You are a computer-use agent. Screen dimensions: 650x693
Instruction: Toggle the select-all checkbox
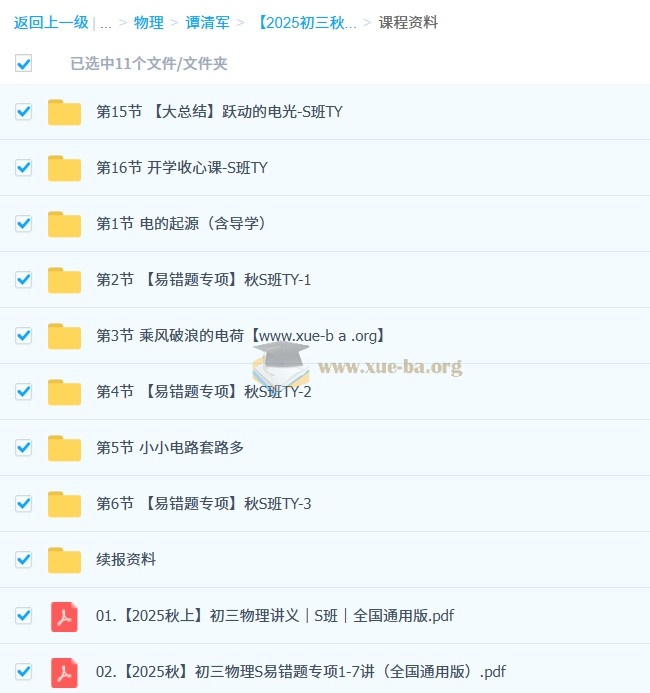point(24,64)
